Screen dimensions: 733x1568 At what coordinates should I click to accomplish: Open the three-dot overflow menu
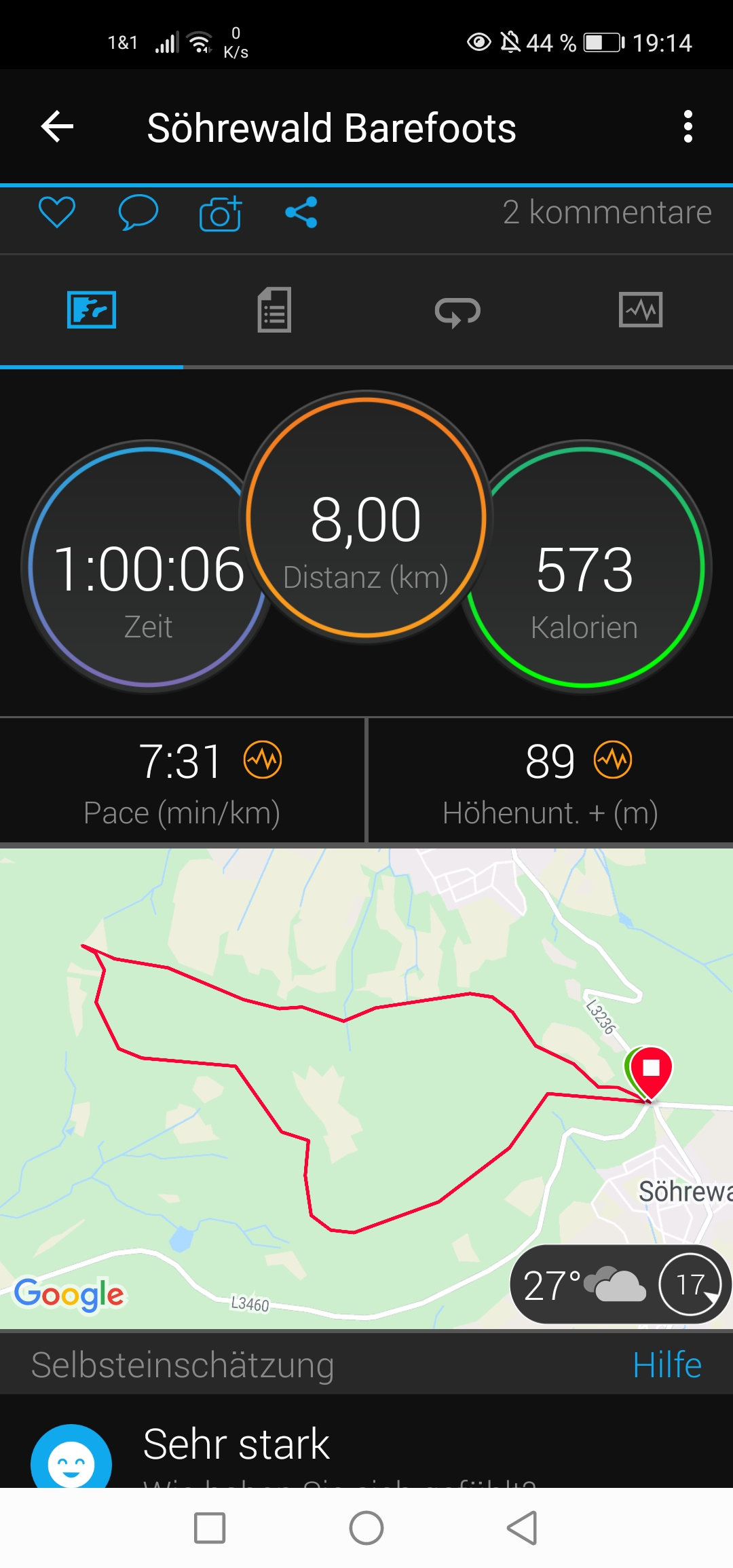coord(688,127)
